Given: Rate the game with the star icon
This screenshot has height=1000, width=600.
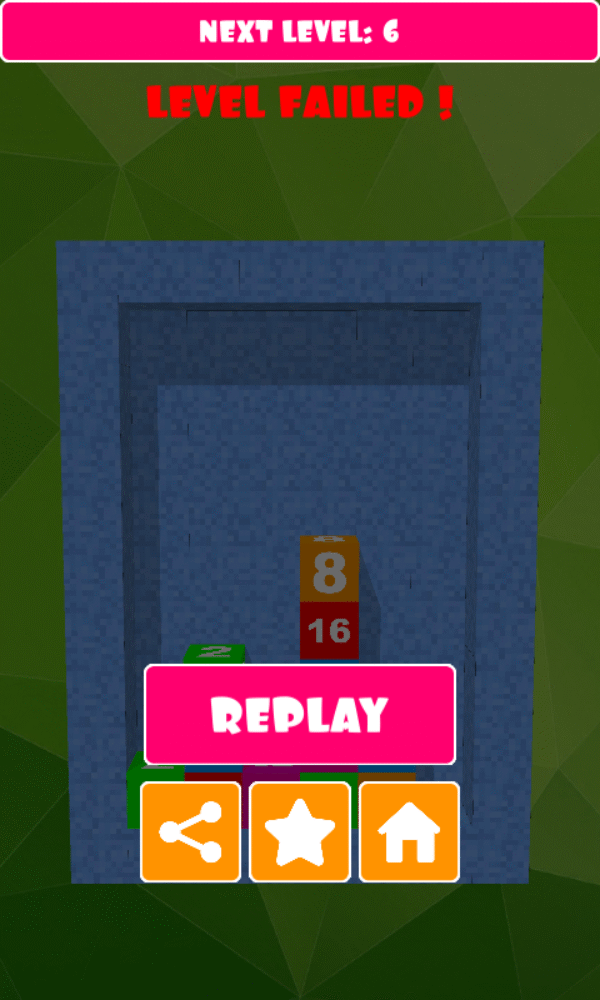Looking at the screenshot, I should point(300,832).
